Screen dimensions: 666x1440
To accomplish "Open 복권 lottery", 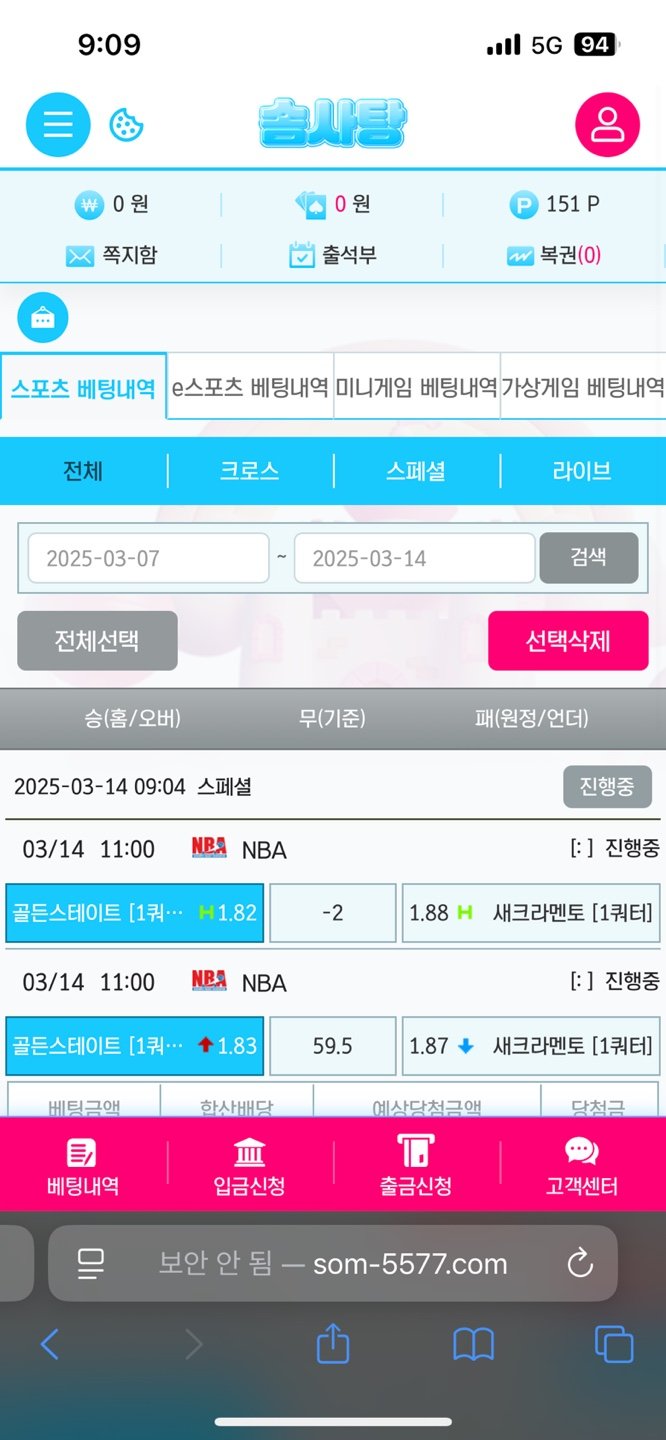I will 555,256.
